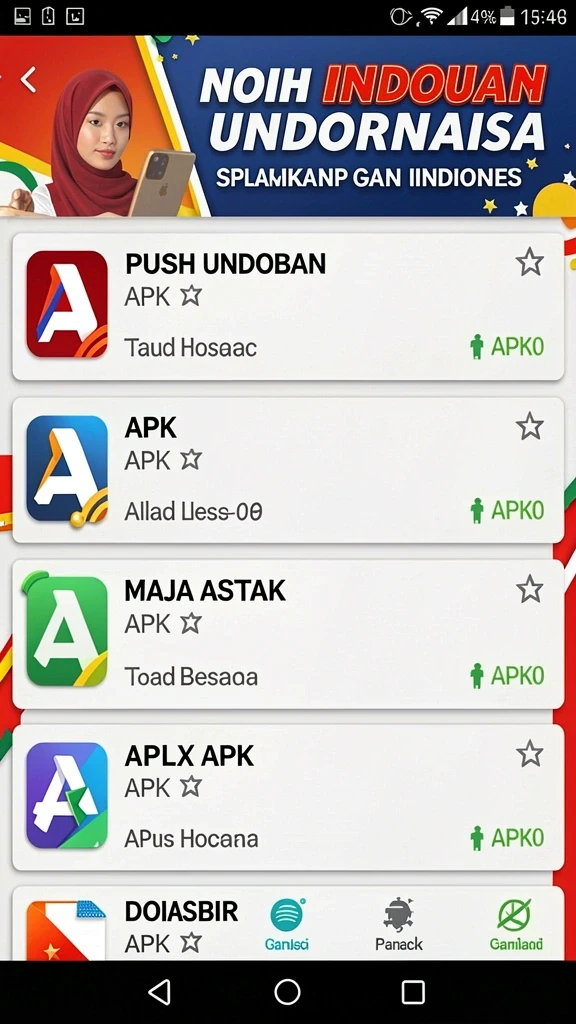Tap the APK0 button on APLX APK
The height and width of the screenshot is (1024, 576).
click(507, 838)
